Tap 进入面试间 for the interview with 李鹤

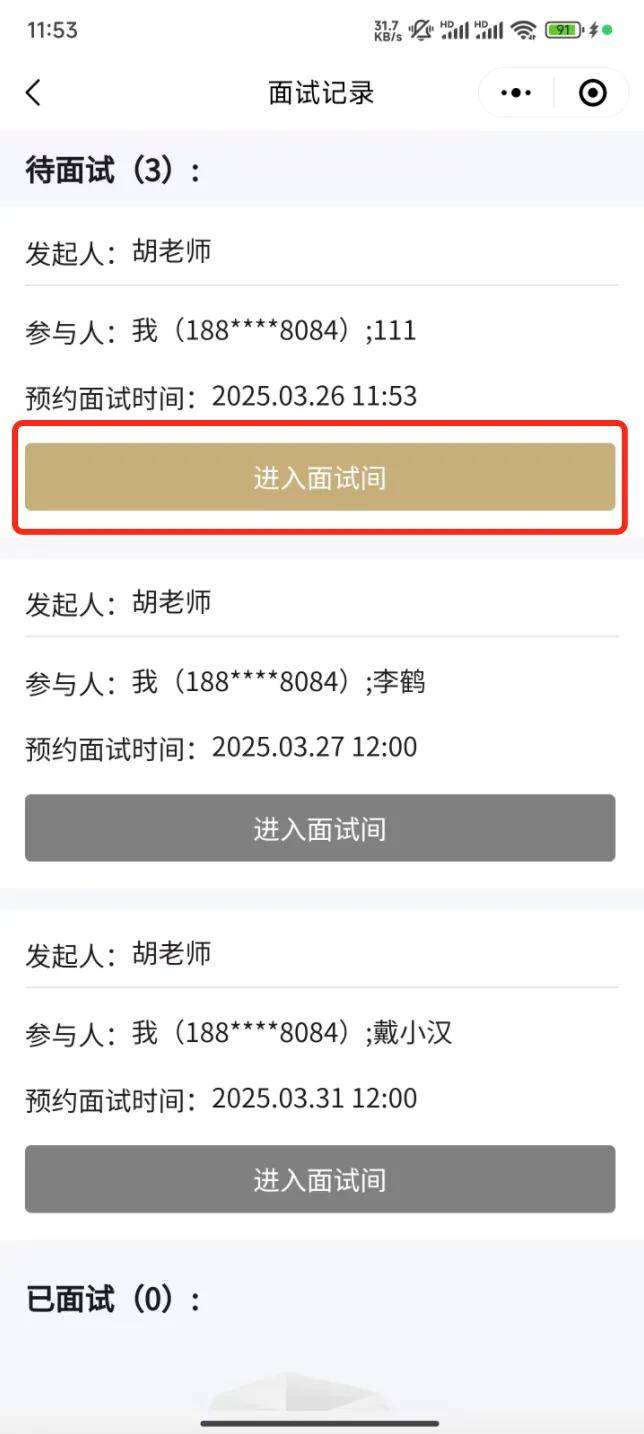point(320,828)
